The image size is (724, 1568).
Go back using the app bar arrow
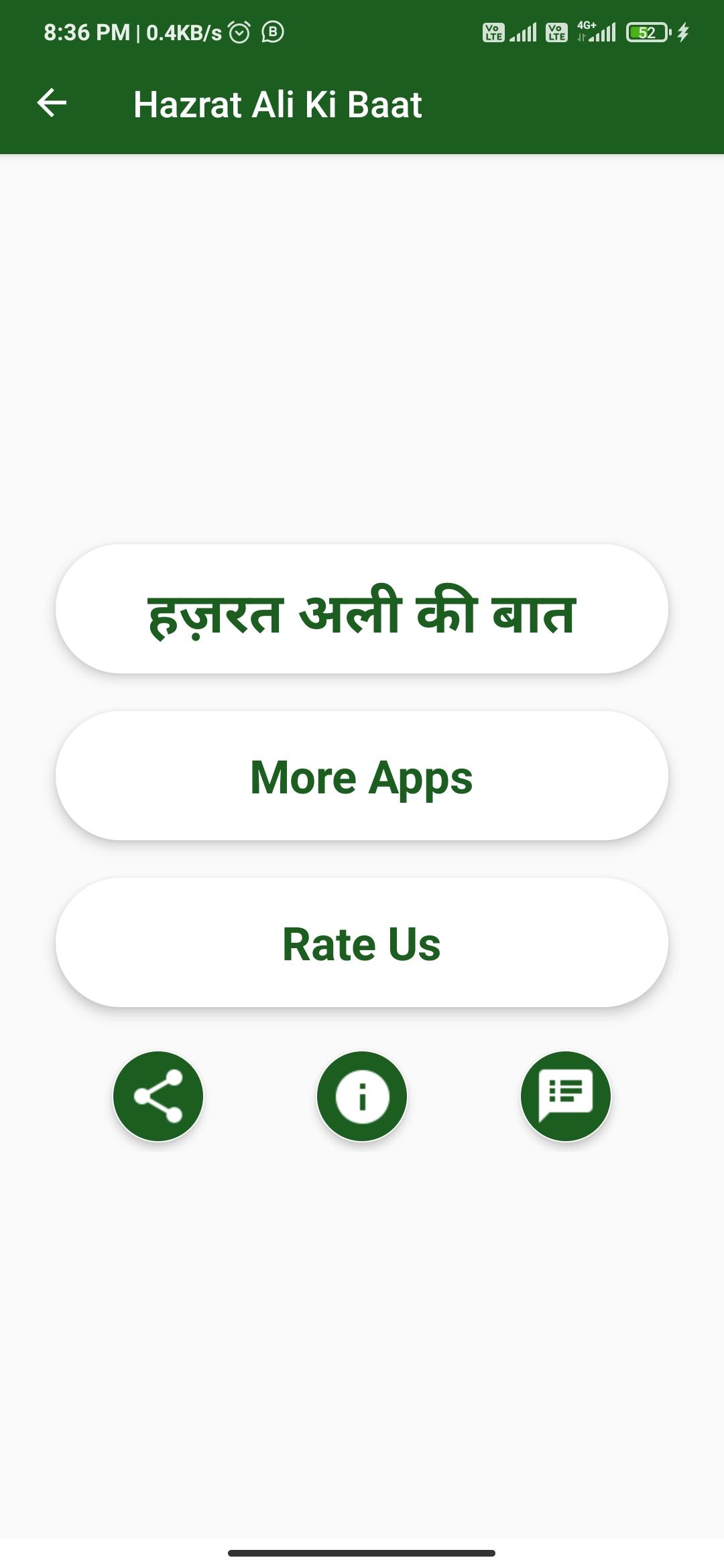[52, 103]
